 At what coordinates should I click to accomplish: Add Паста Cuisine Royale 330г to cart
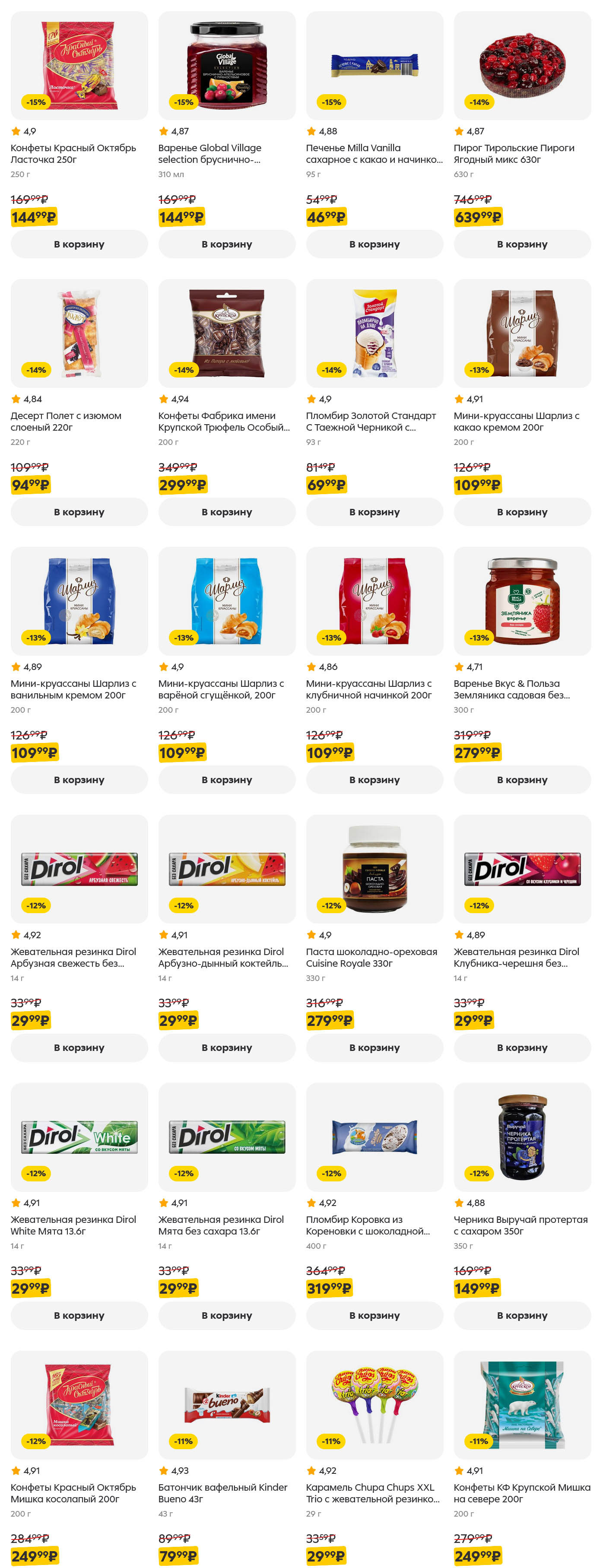[x=374, y=1047]
